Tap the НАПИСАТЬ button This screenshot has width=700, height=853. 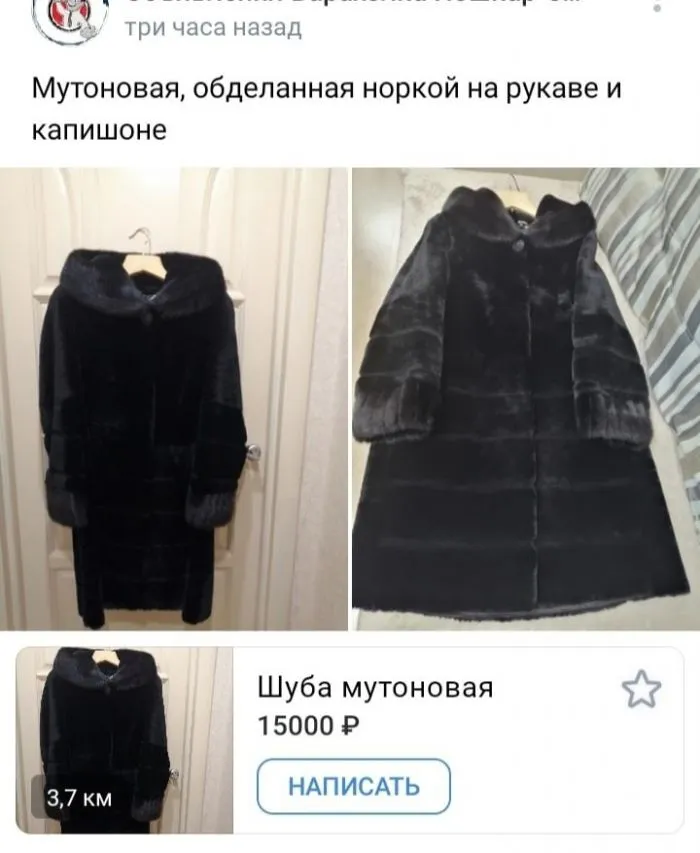[x=354, y=785]
